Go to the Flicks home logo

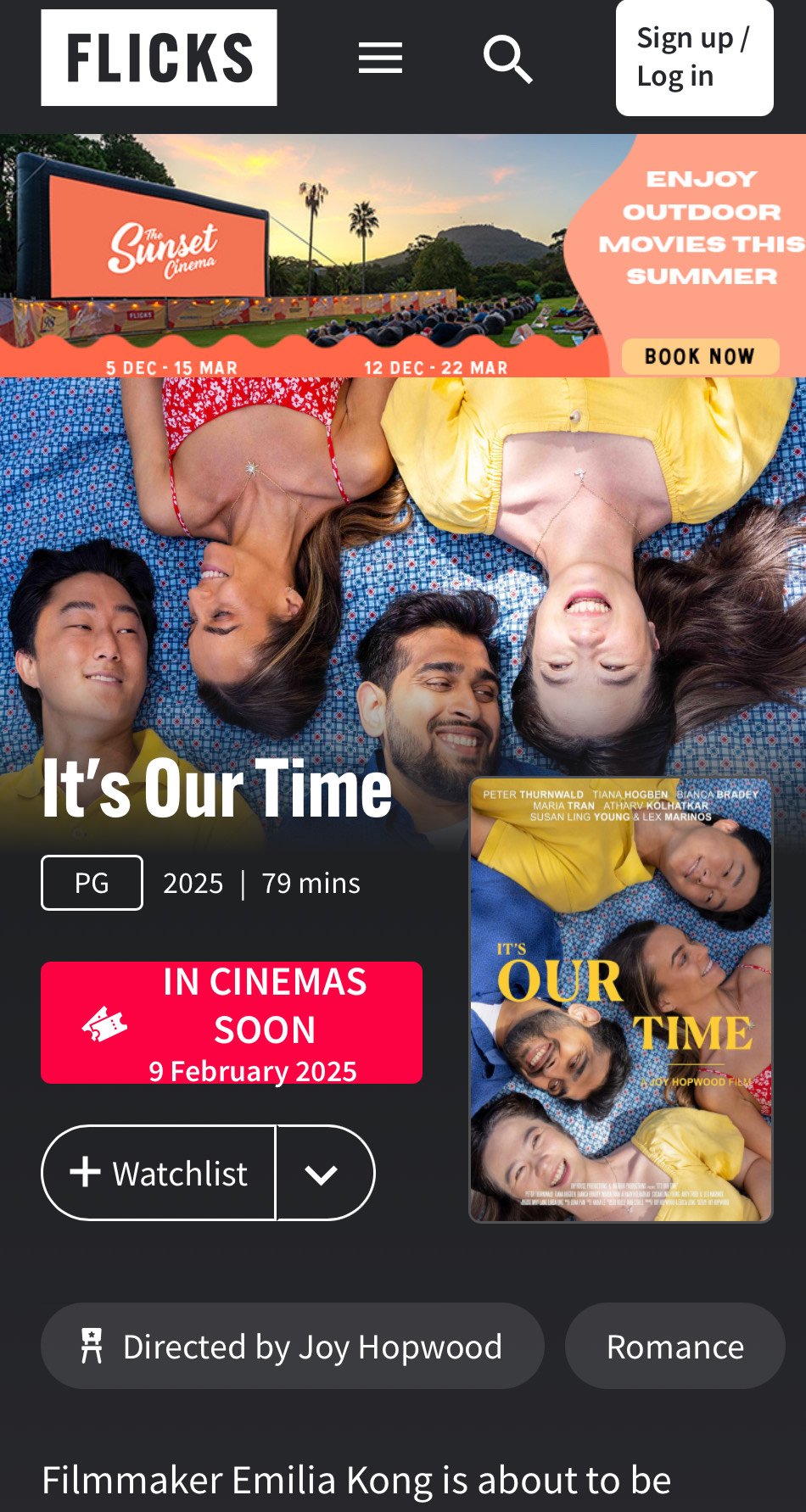[x=159, y=58]
